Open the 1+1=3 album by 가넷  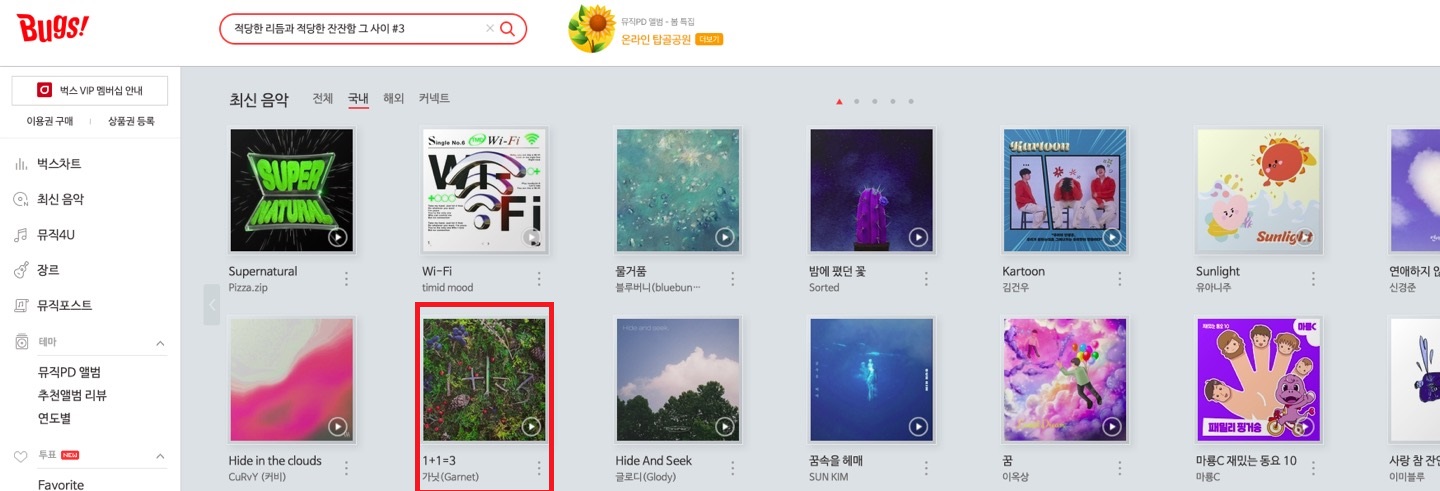[484, 380]
